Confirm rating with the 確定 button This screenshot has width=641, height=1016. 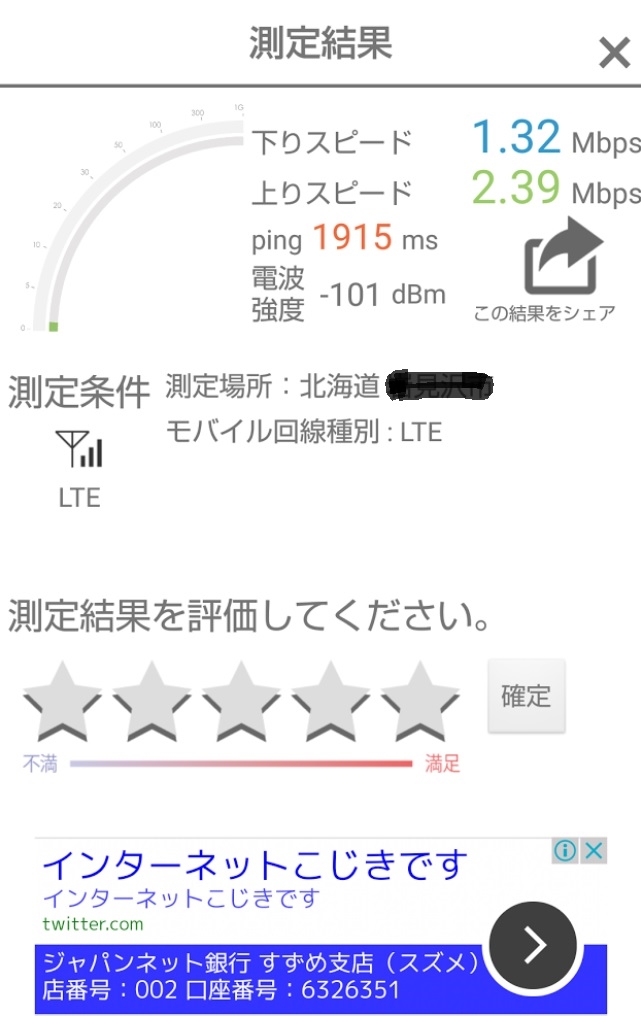pyautogui.click(x=526, y=696)
